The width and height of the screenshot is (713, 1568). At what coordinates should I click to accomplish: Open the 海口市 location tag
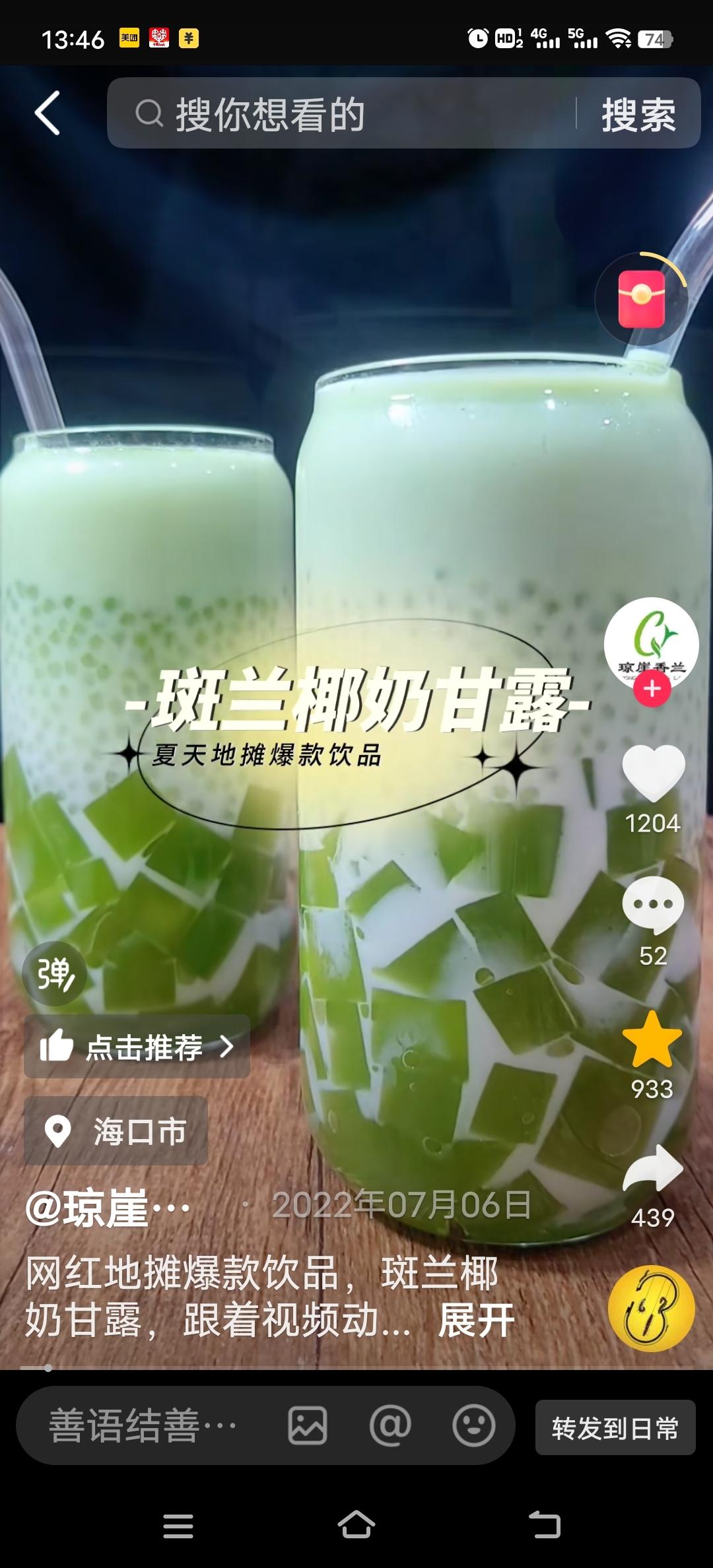click(116, 1131)
